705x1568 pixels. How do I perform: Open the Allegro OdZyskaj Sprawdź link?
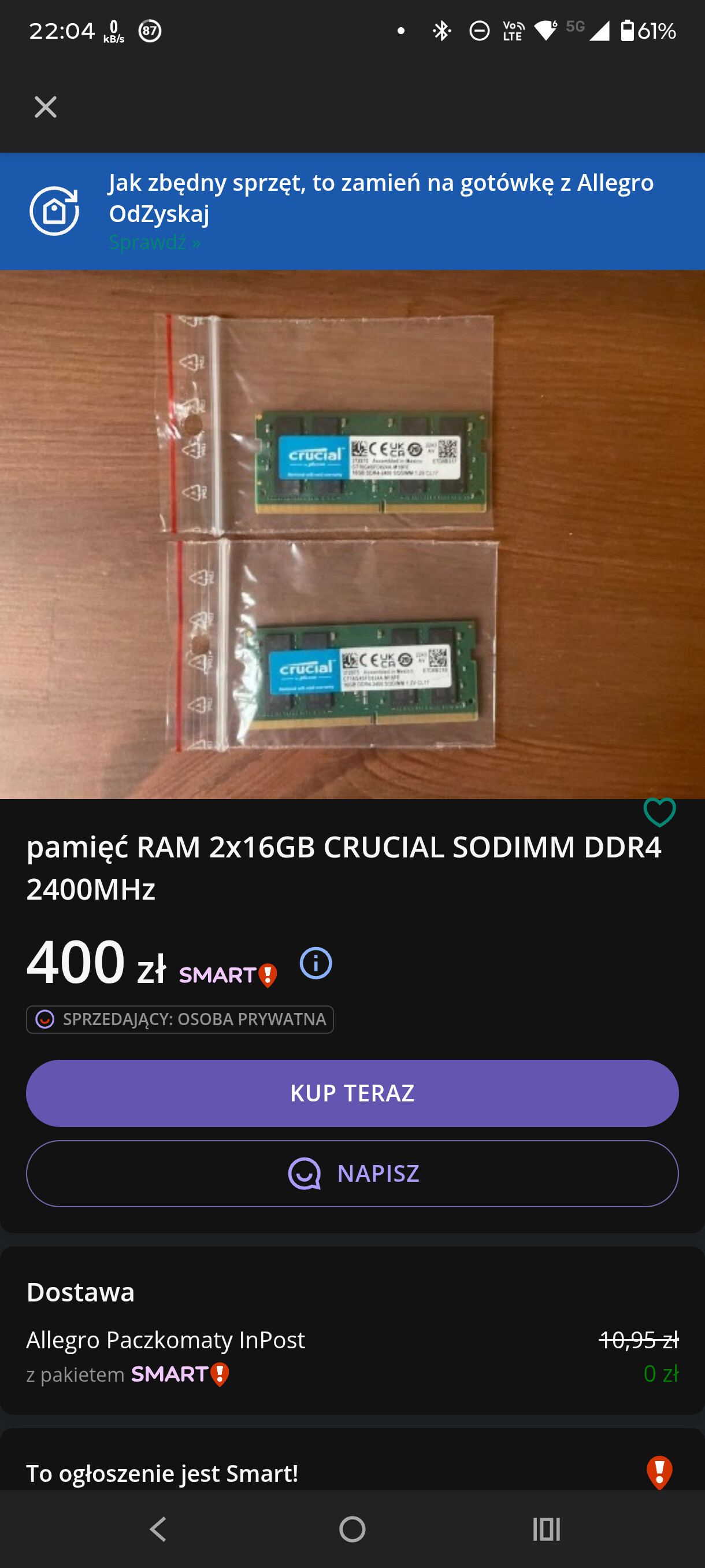click(x=154, y=243)
